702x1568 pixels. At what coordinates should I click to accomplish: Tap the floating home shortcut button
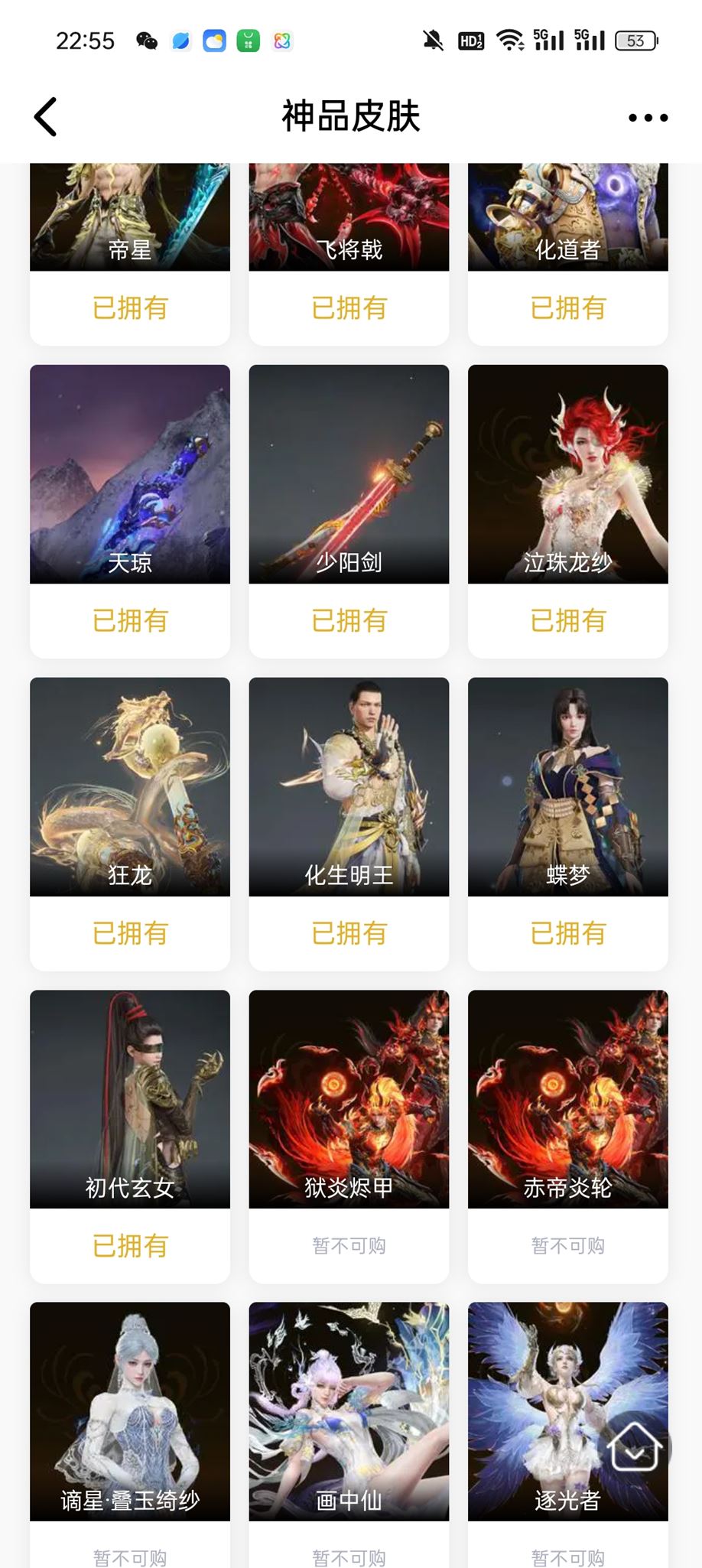pyautogui.click(x=634, y=1447)
